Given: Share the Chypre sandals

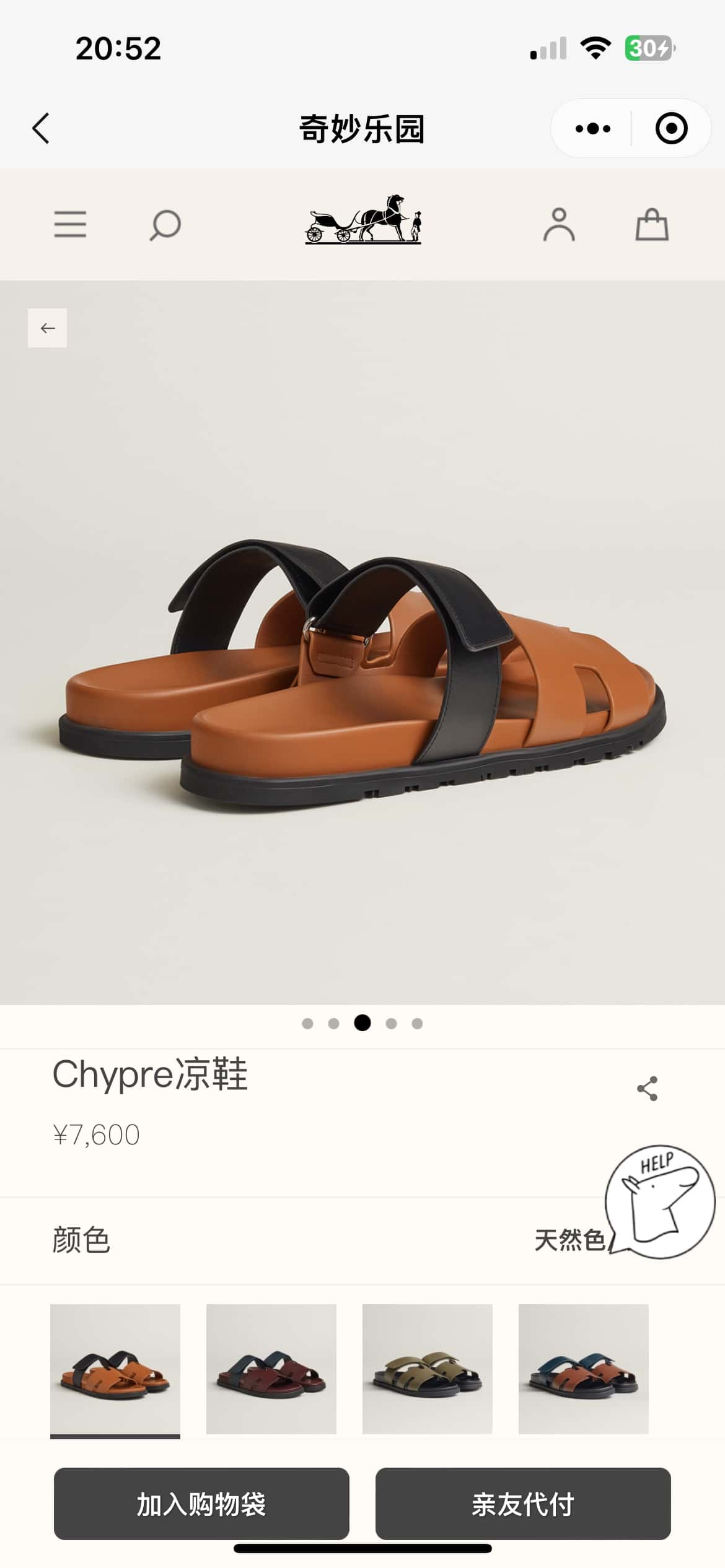Looking at the screenshot, I should [647, 1089].
